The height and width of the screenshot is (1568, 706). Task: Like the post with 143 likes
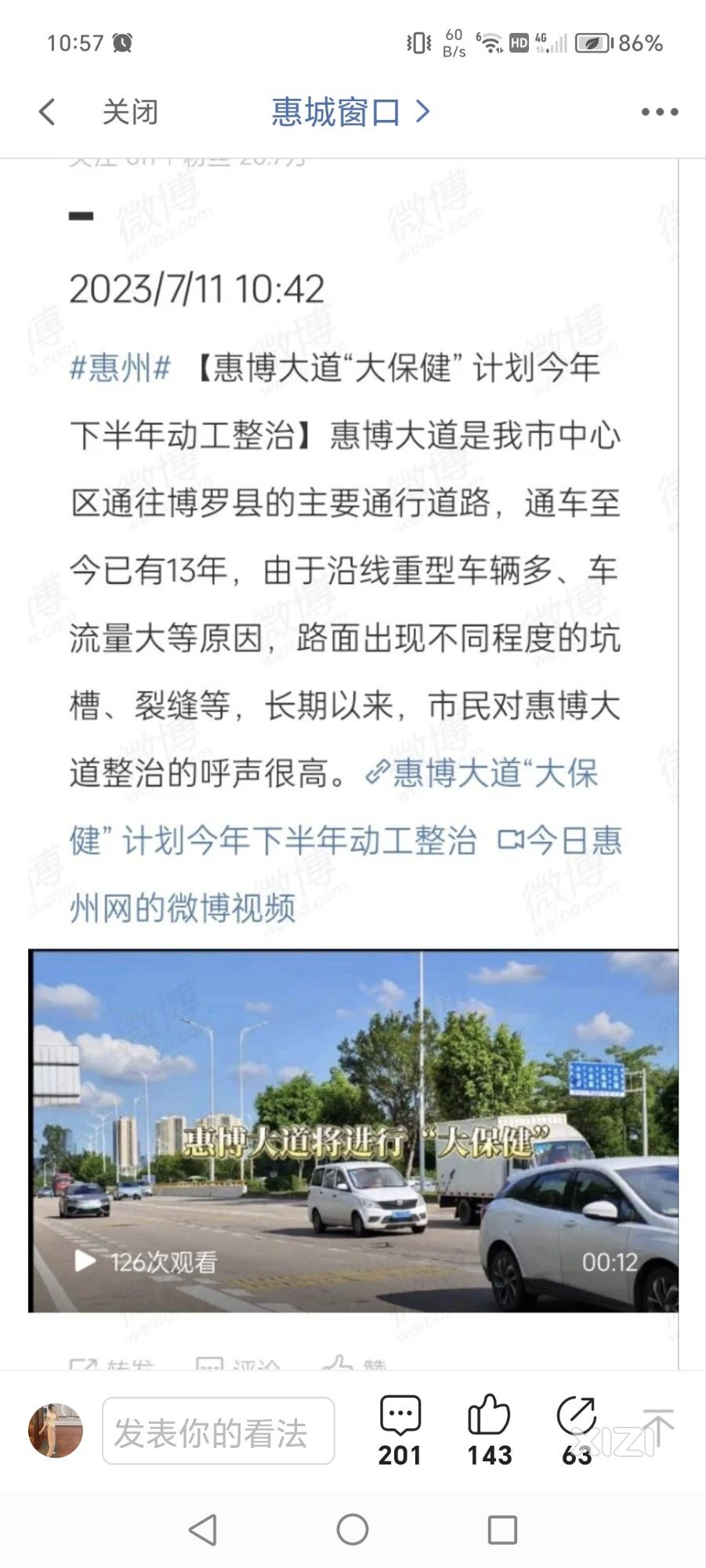(489, 1430)
